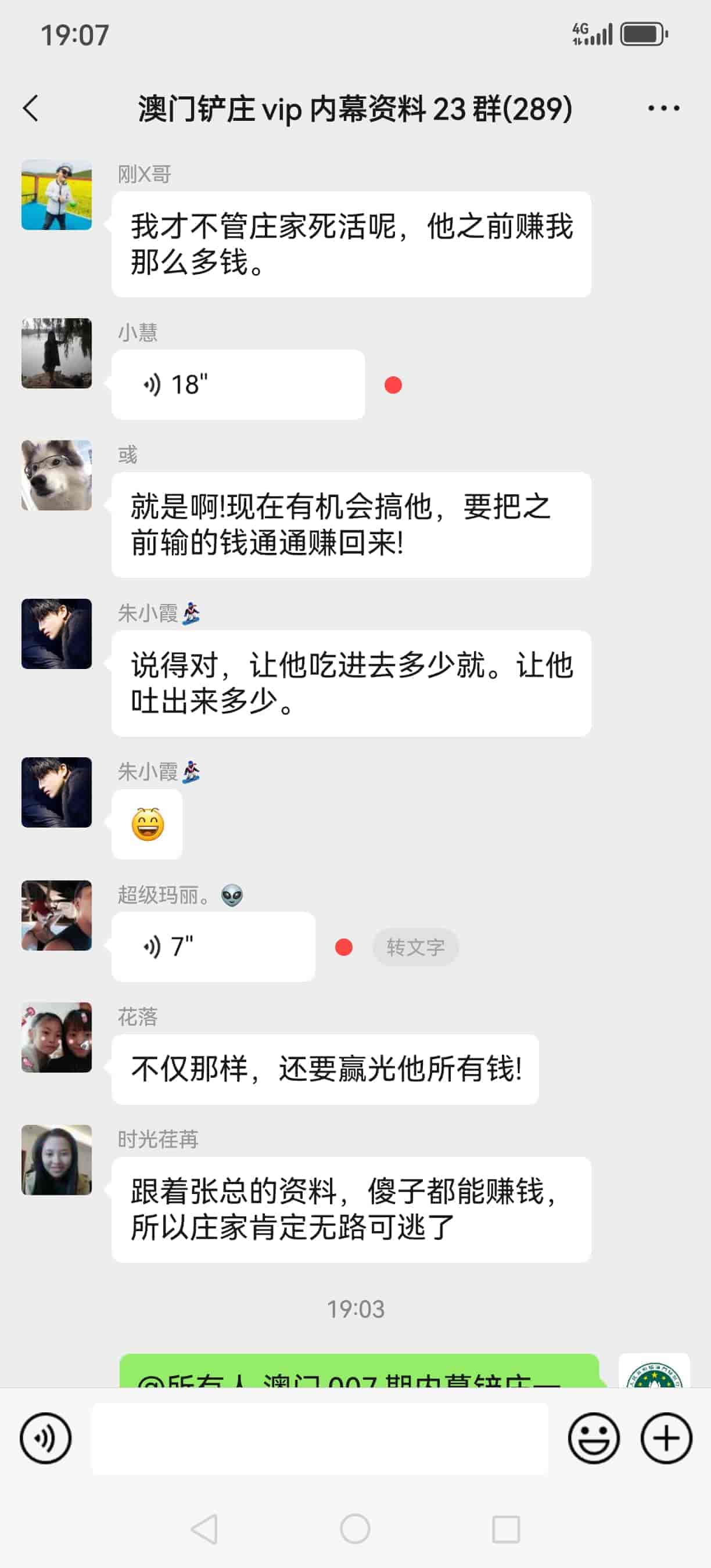Viewport: 711px width, 1568px height.
Task: Play 超级玛丽's 7-second voice message
Action: [213, 947]
